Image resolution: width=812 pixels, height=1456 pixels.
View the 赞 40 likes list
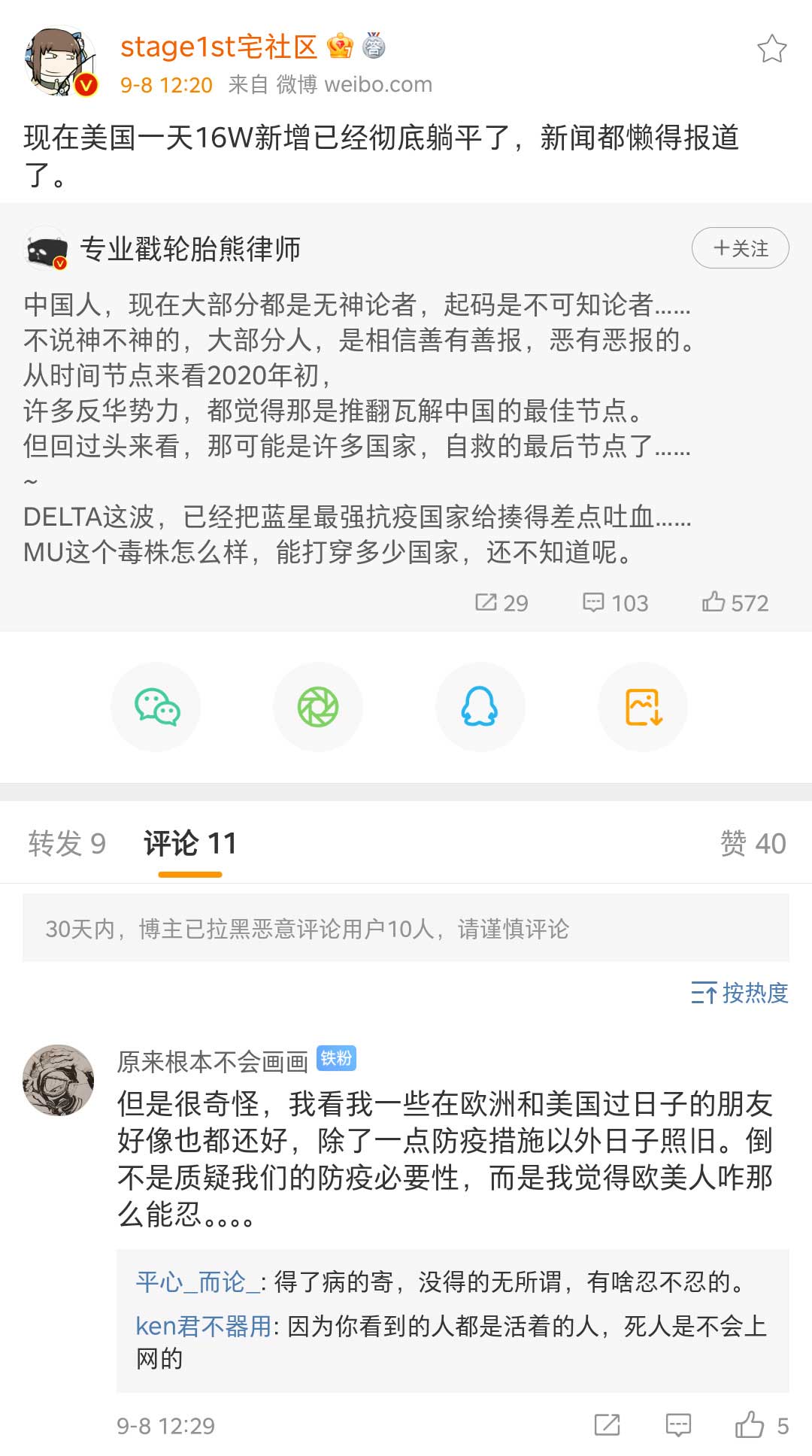753,844
